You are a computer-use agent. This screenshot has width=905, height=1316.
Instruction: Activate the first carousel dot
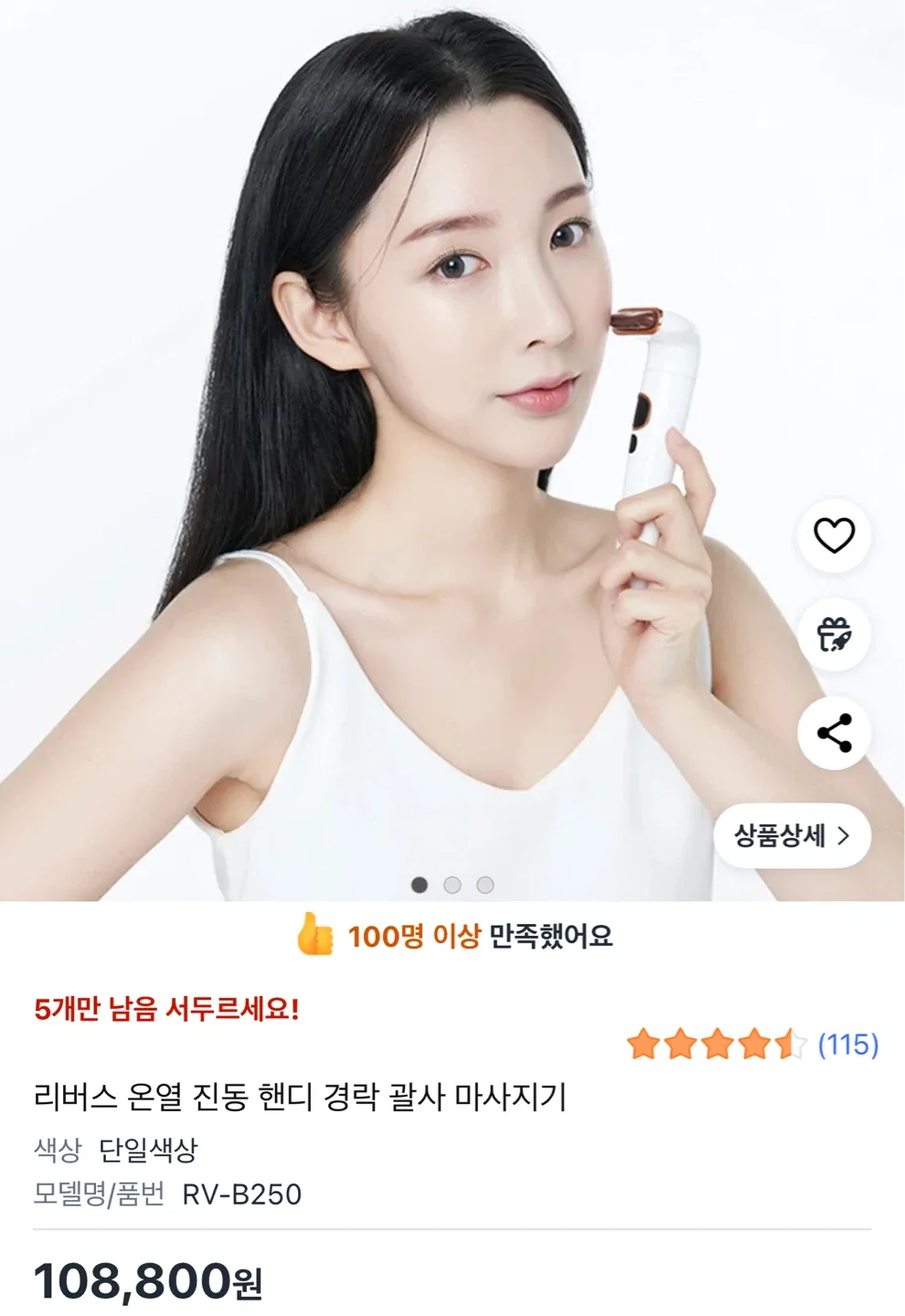pos(420,885)
